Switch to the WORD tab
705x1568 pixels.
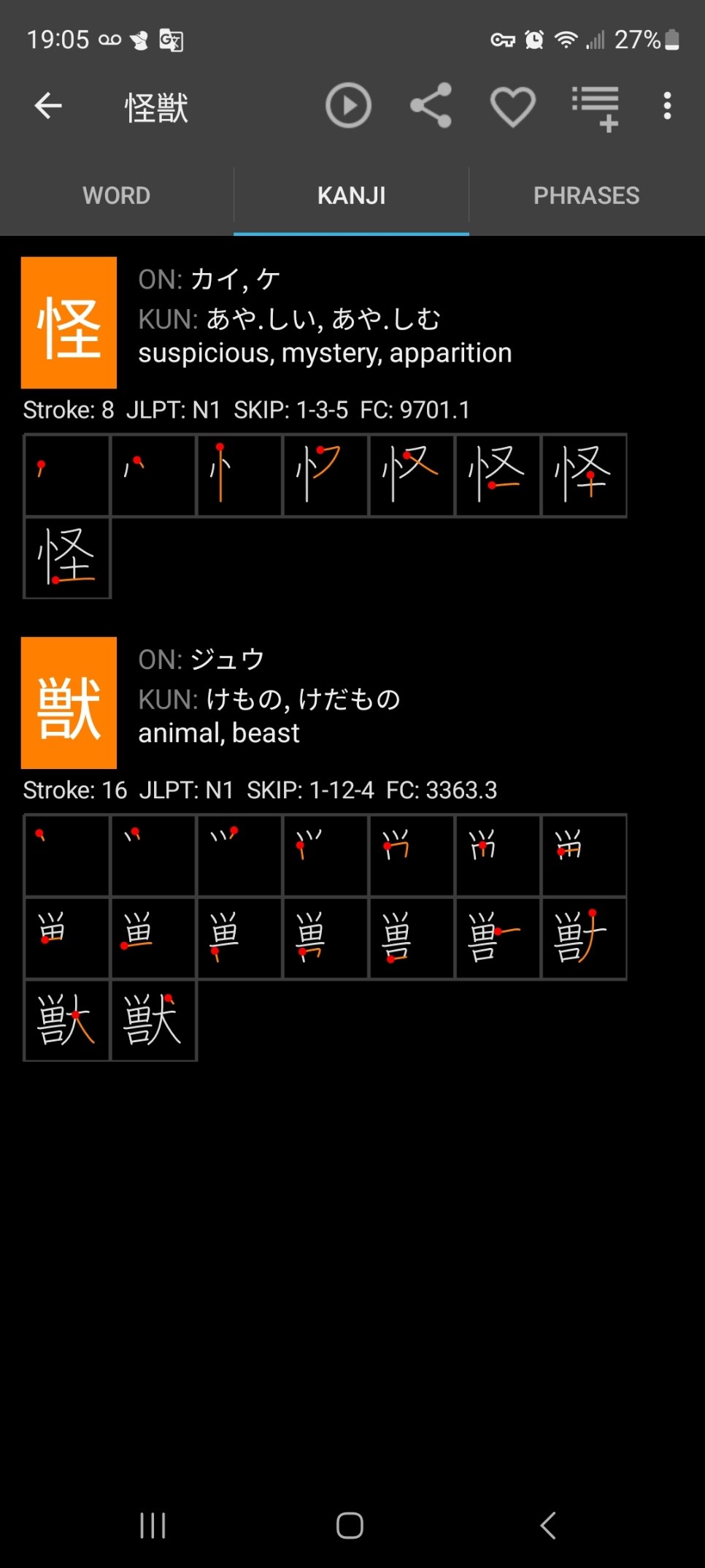[117, 196]
